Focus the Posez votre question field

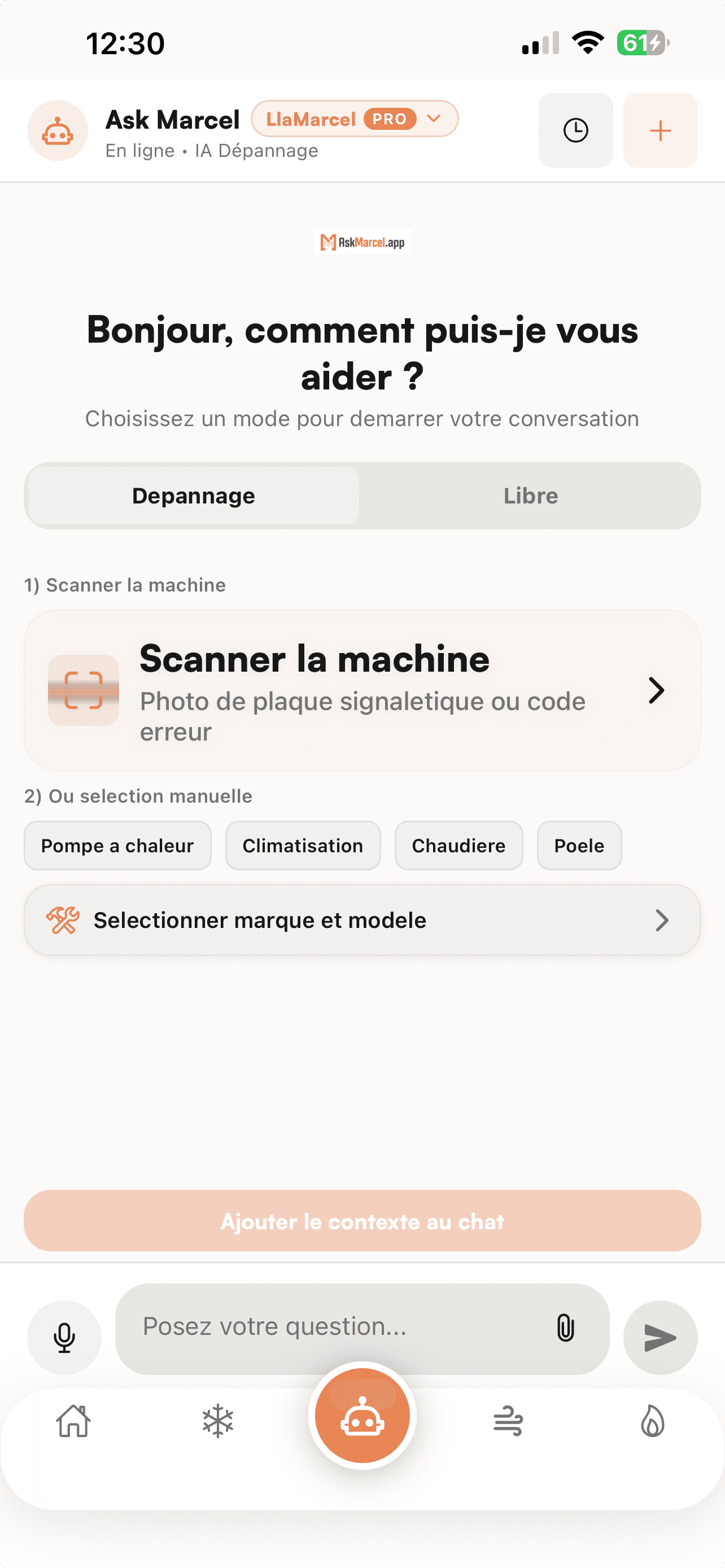pyautogui.click(x=335, y=1327)
